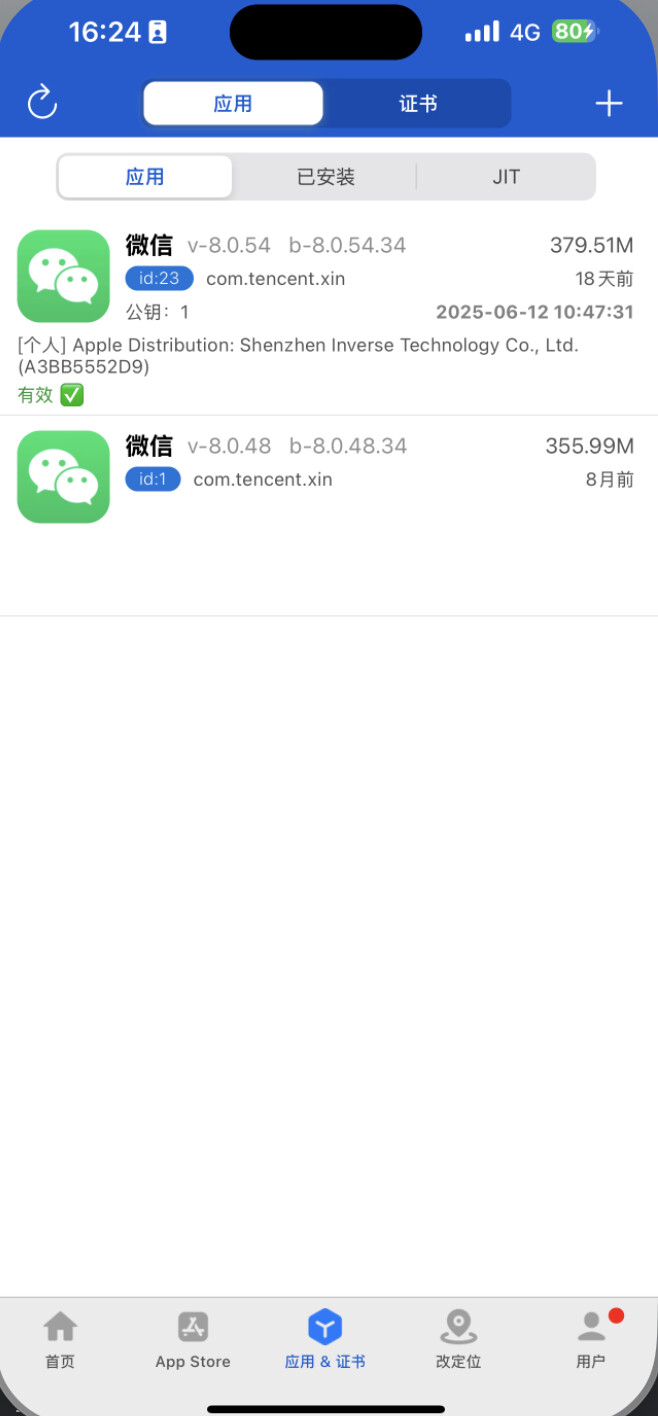
Task: Open the 微信 v-8.0.48 entry
Action: point(329,516)
